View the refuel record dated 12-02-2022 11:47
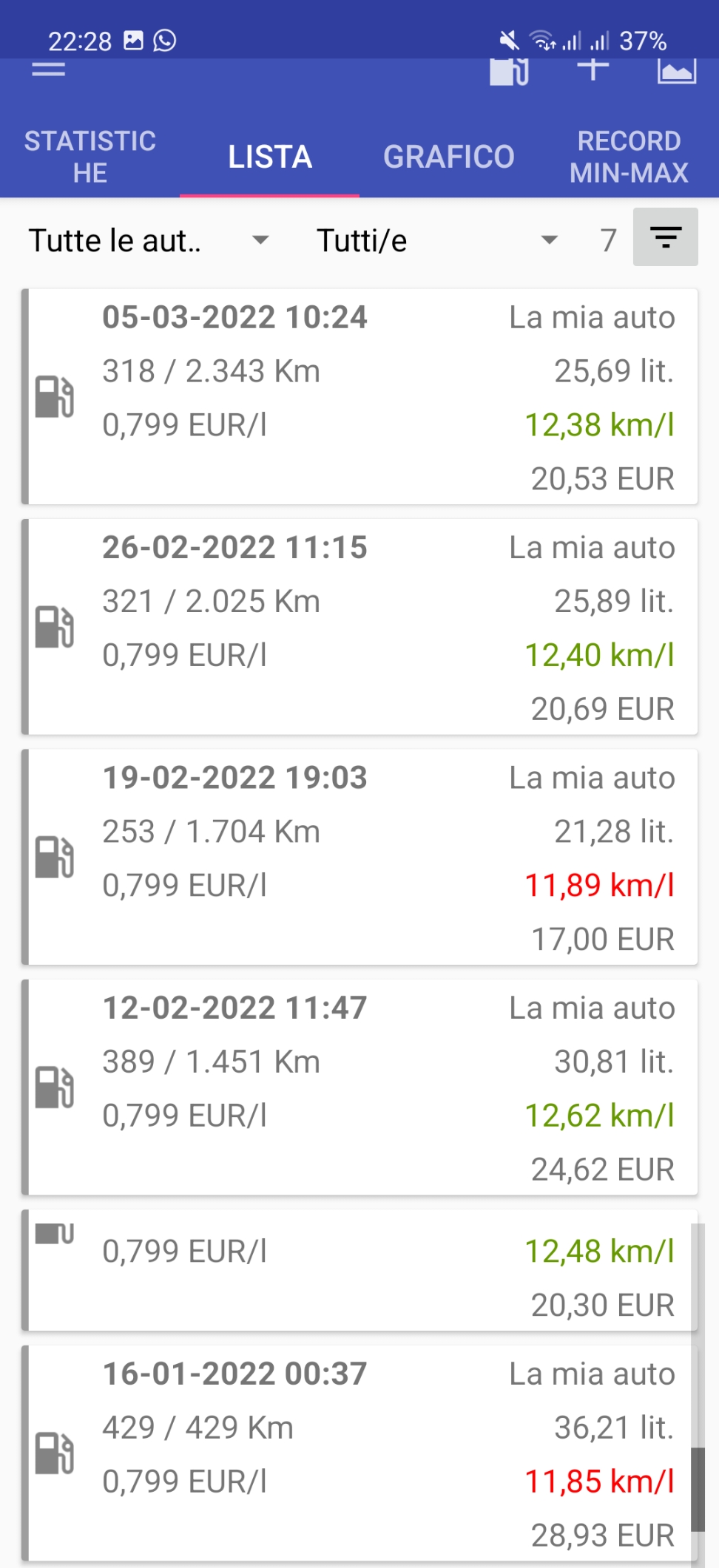Screen dimensions: 719x1568 [359, 1087]
